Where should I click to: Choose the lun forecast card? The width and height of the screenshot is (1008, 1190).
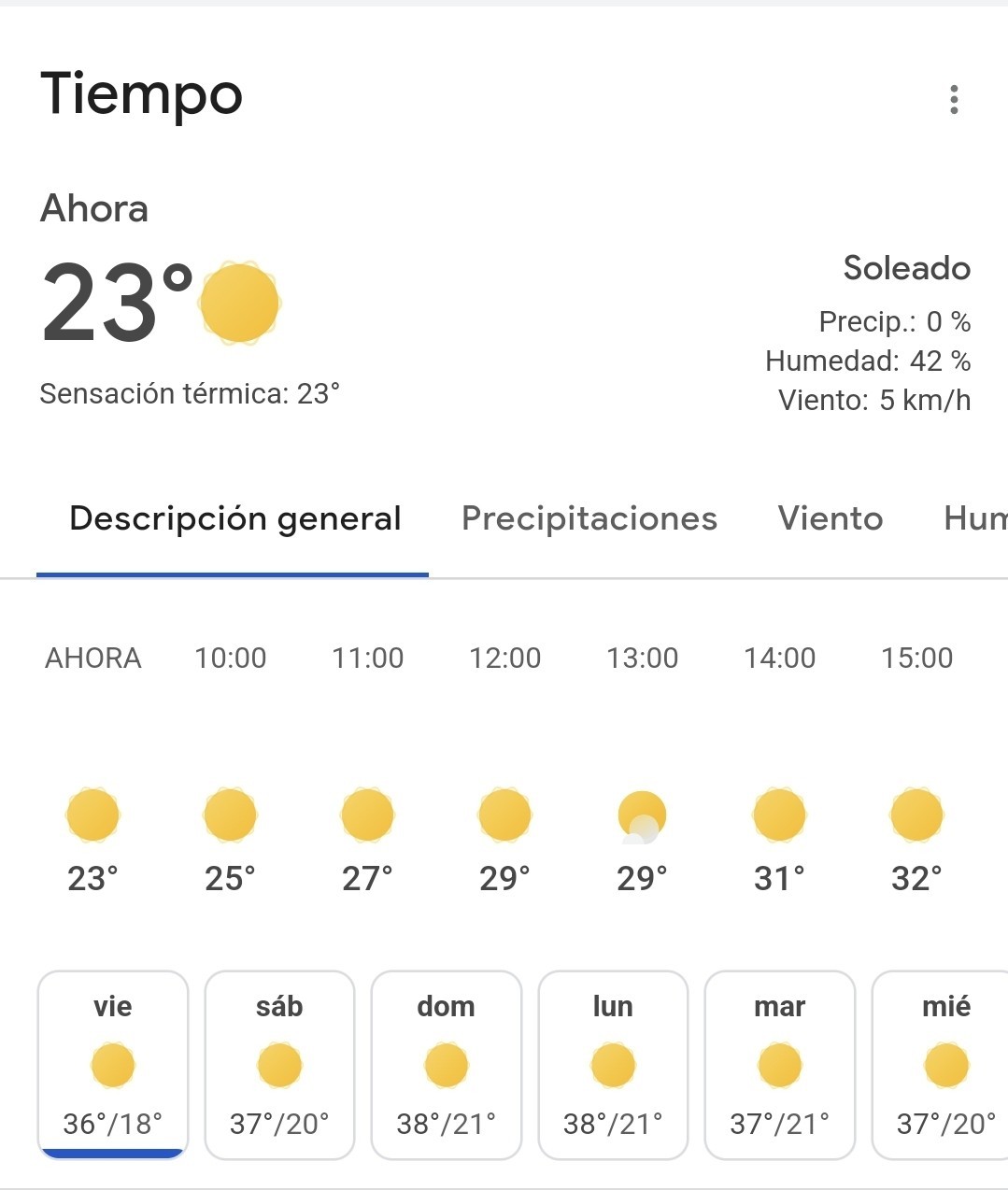[x=613, y=1065]
